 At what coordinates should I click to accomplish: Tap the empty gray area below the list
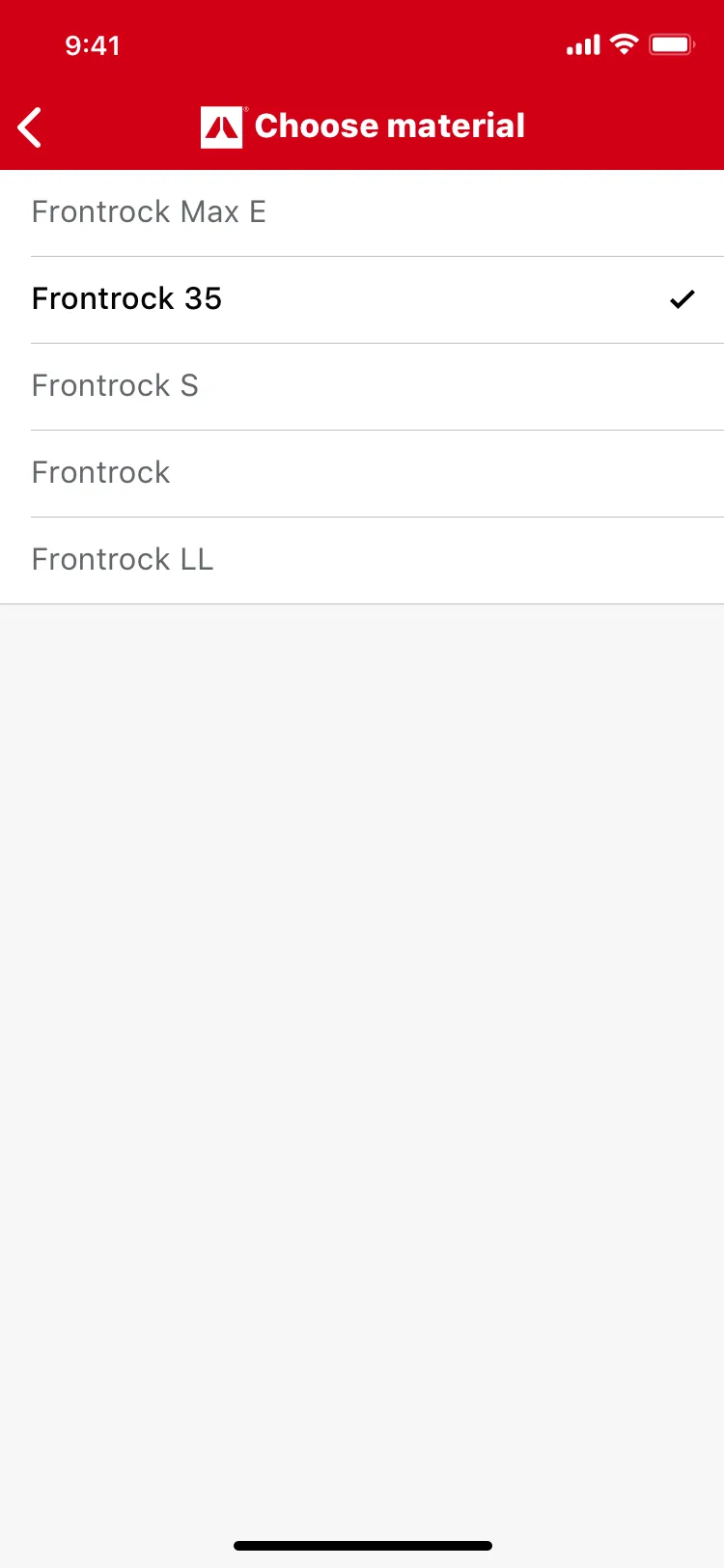pyautogui.click(x=362, y=966)
